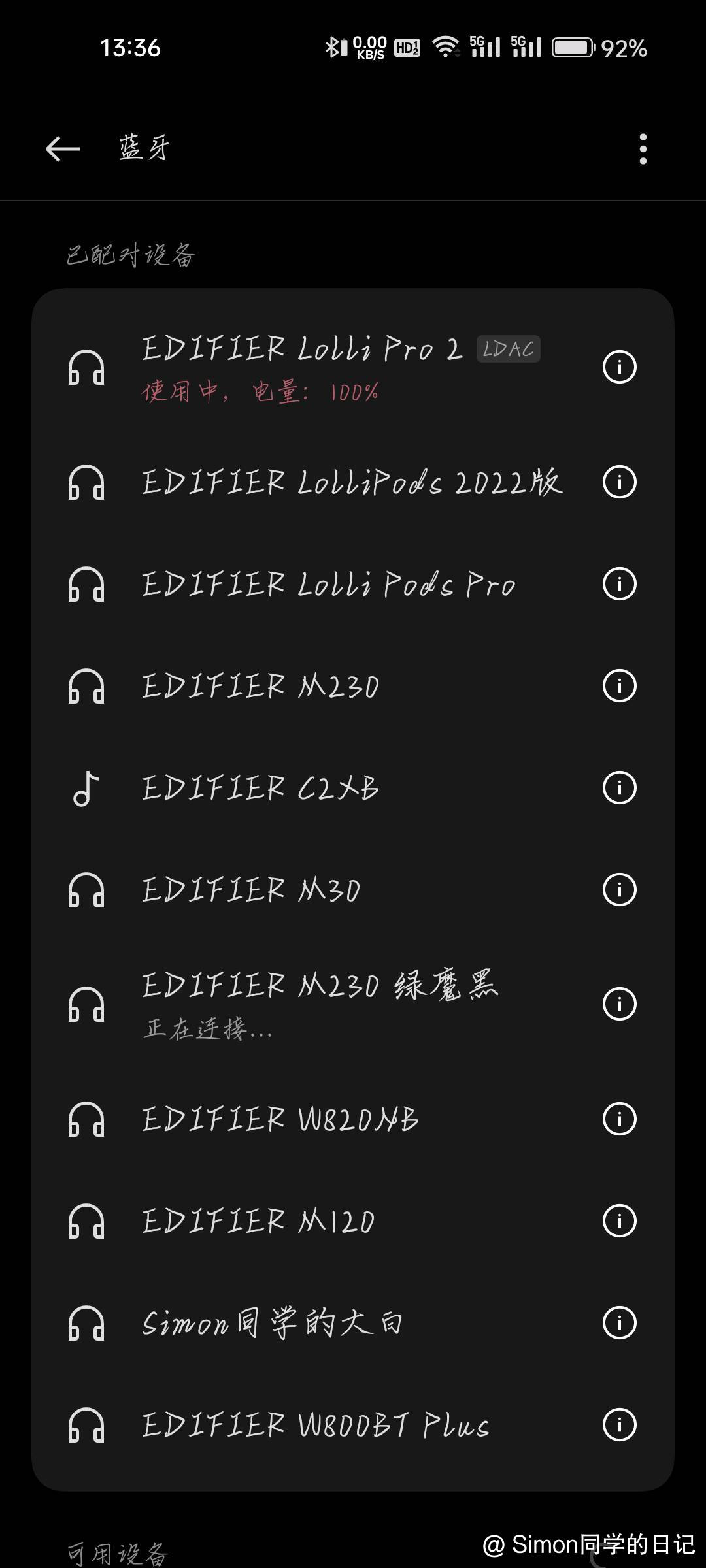This screenshot has height=1568, width=706.
Task: Open info for EDIFIER Lolli Pro 2
Action: tap(619, 367)
